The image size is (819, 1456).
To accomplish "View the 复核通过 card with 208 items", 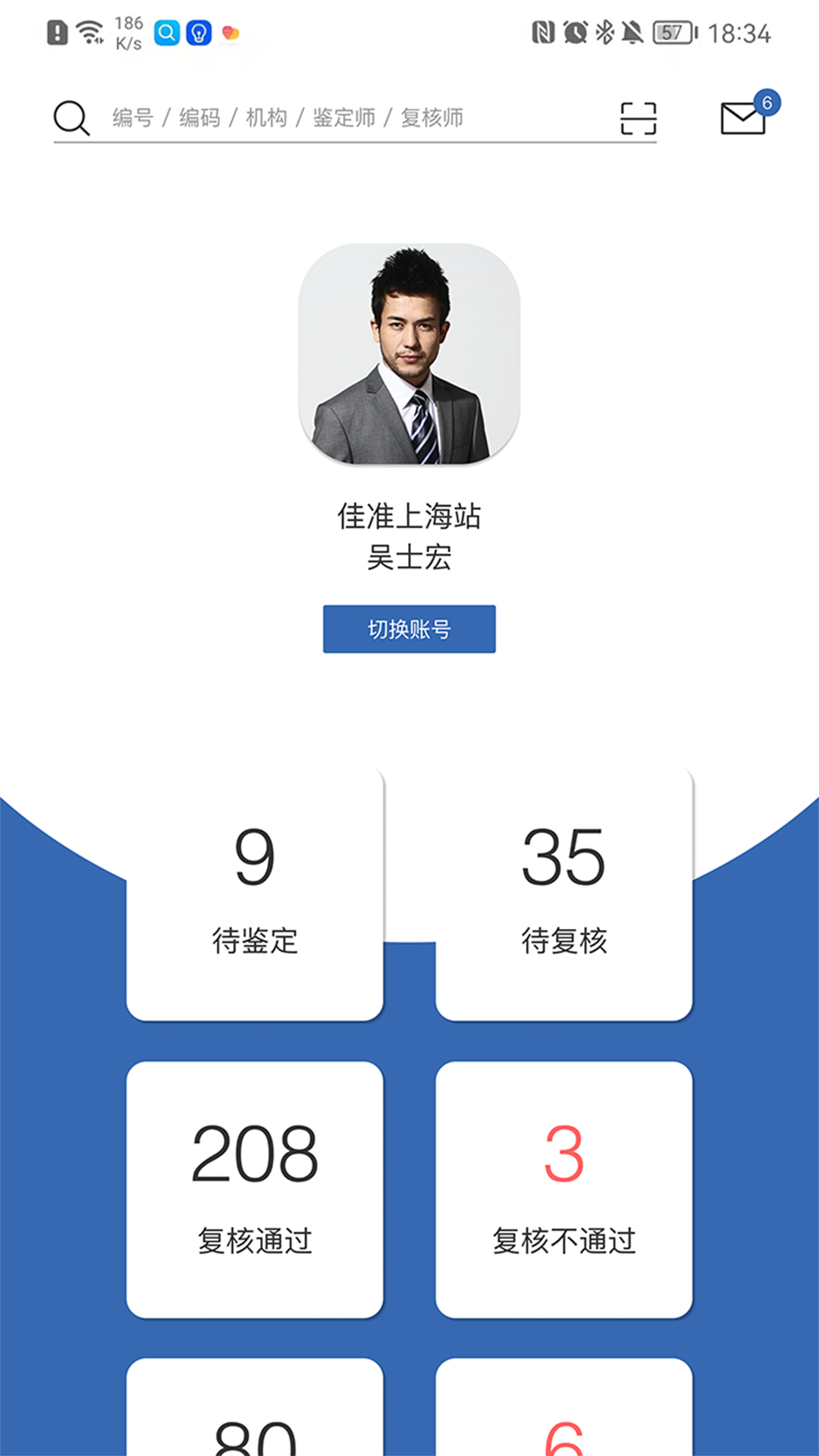I will 255,1189.
